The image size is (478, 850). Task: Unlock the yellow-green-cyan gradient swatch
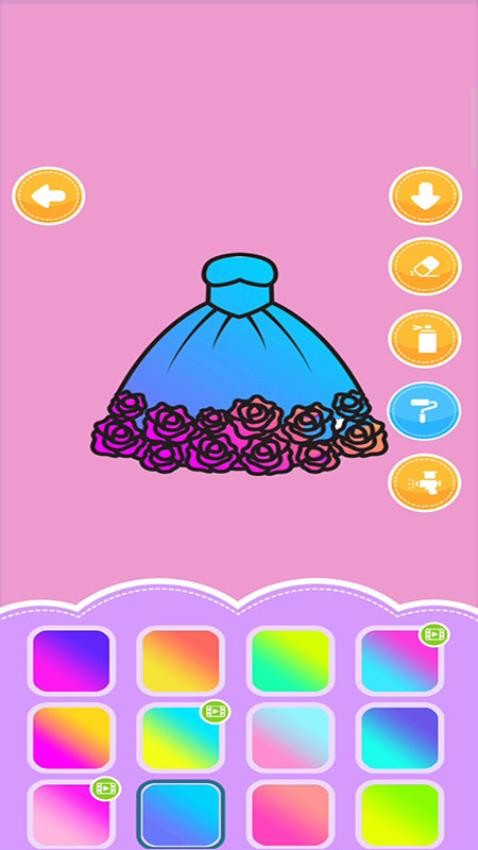point(180,738)
